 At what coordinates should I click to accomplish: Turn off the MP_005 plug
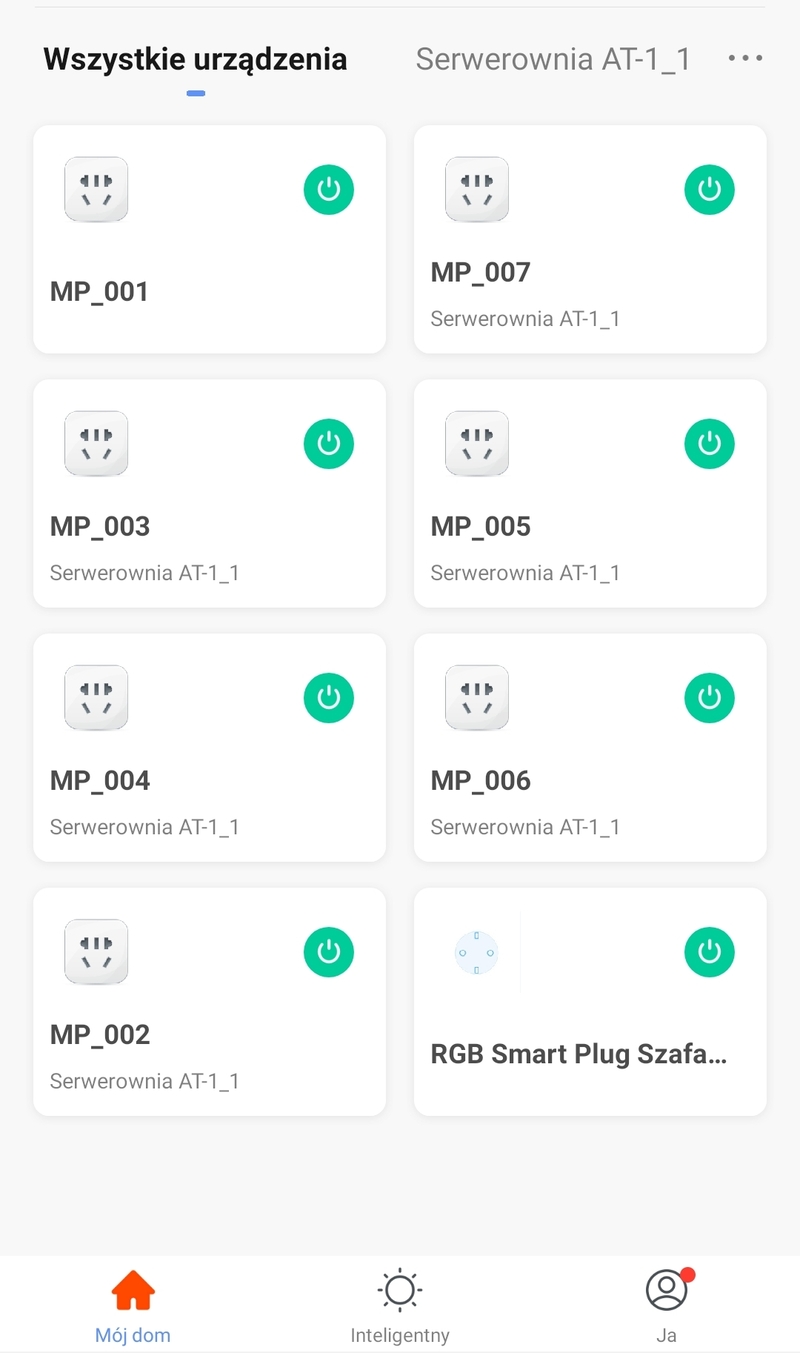coord(710,443)
